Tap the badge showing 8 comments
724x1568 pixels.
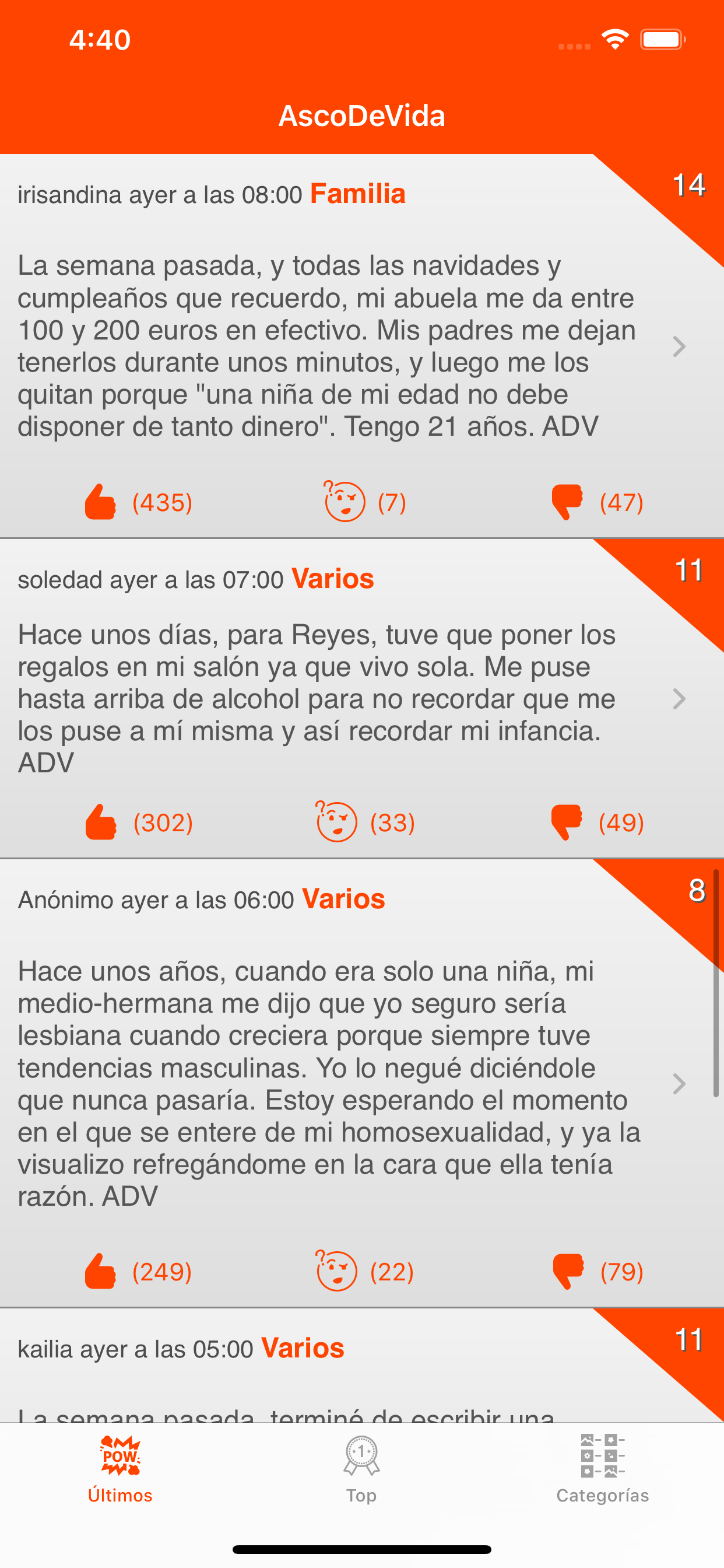click(x=697, y=891)
